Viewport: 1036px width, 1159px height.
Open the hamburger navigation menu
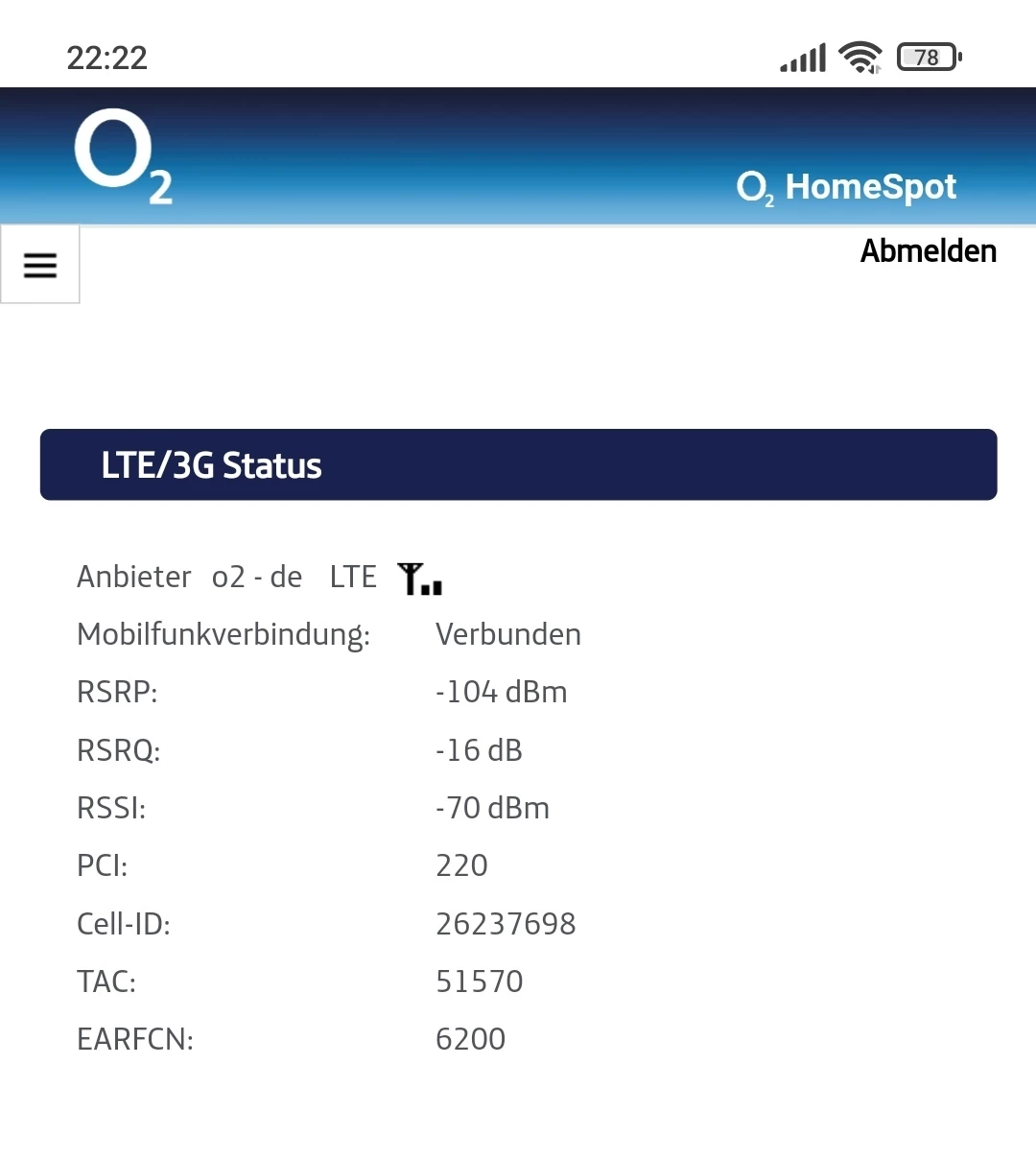pyautogui.click(x=40, y=265)
